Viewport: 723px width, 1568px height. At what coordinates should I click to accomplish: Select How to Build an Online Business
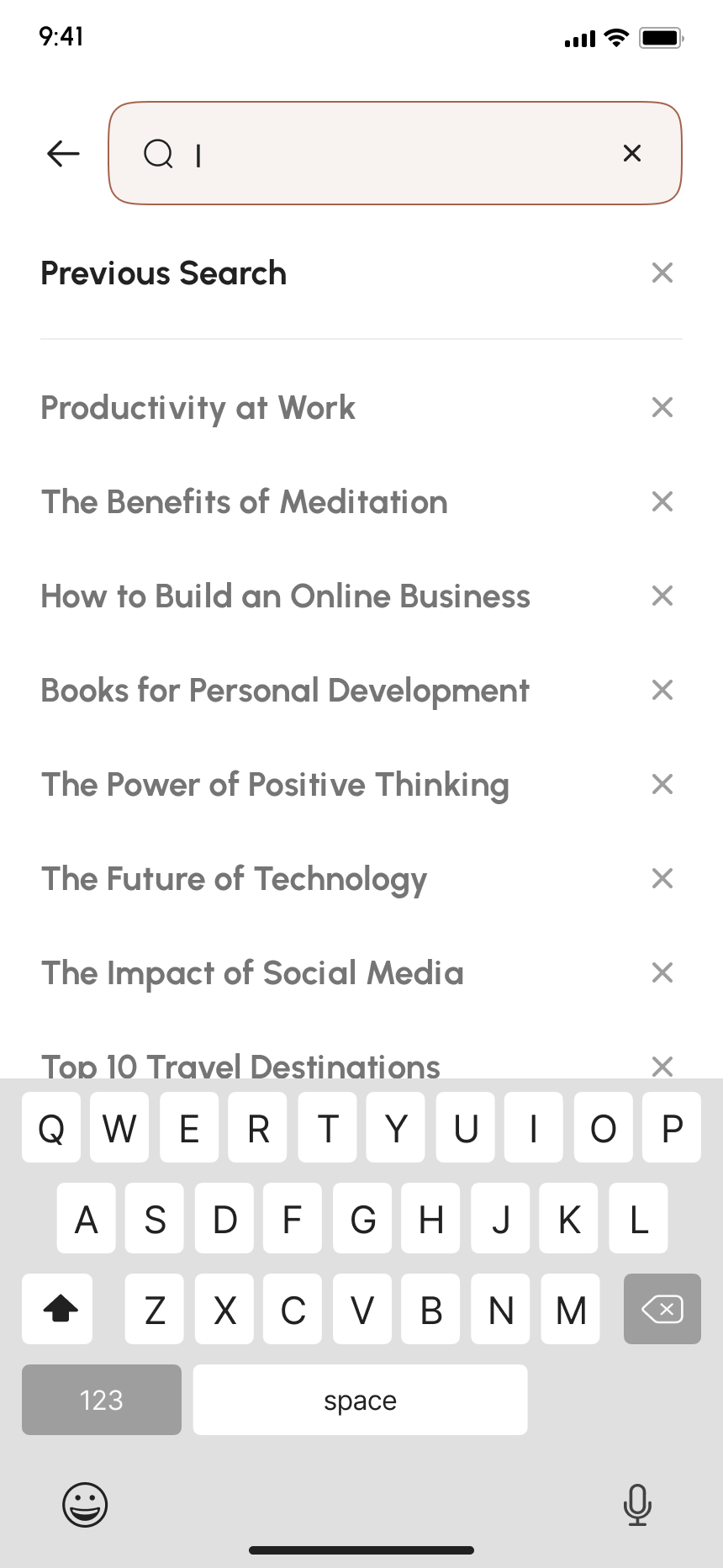click(x=286, y=596)
